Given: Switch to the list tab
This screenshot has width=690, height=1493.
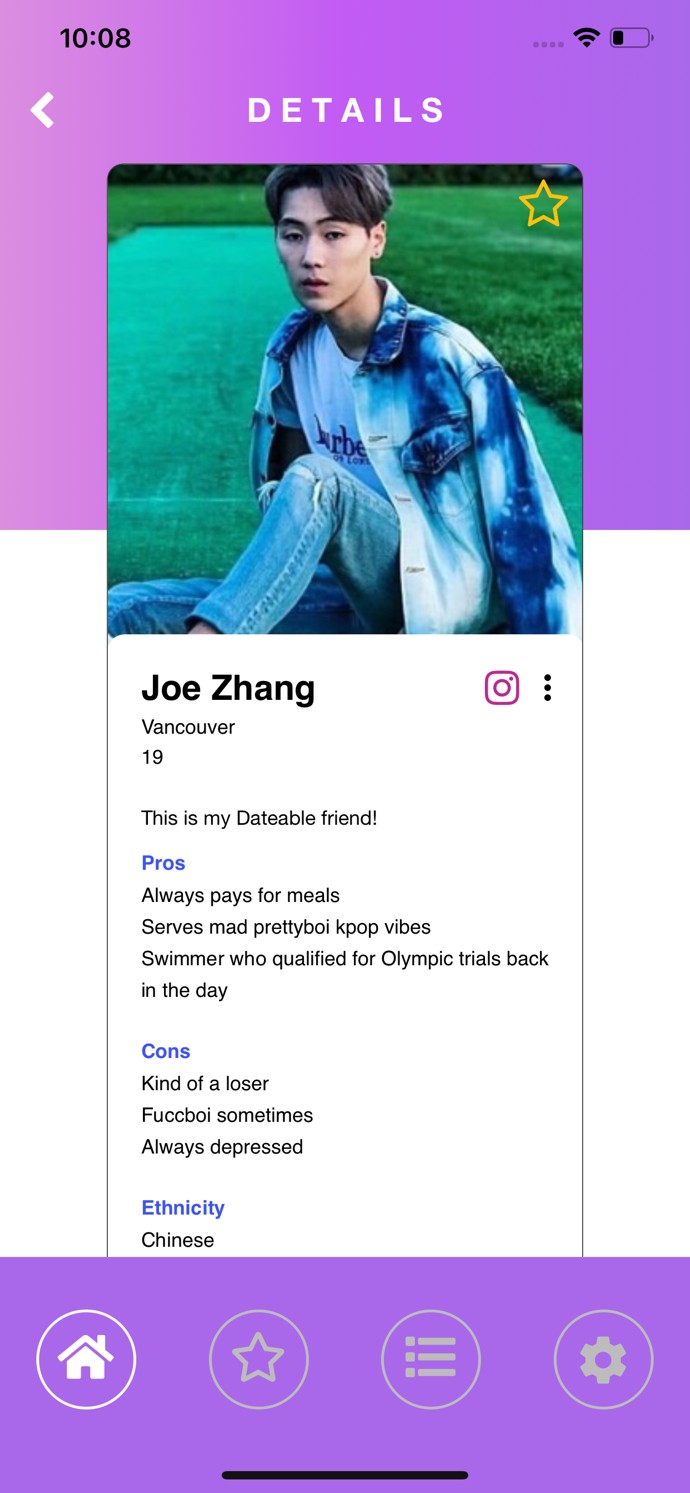Looking at the screenshot, I should [431, 1359].
